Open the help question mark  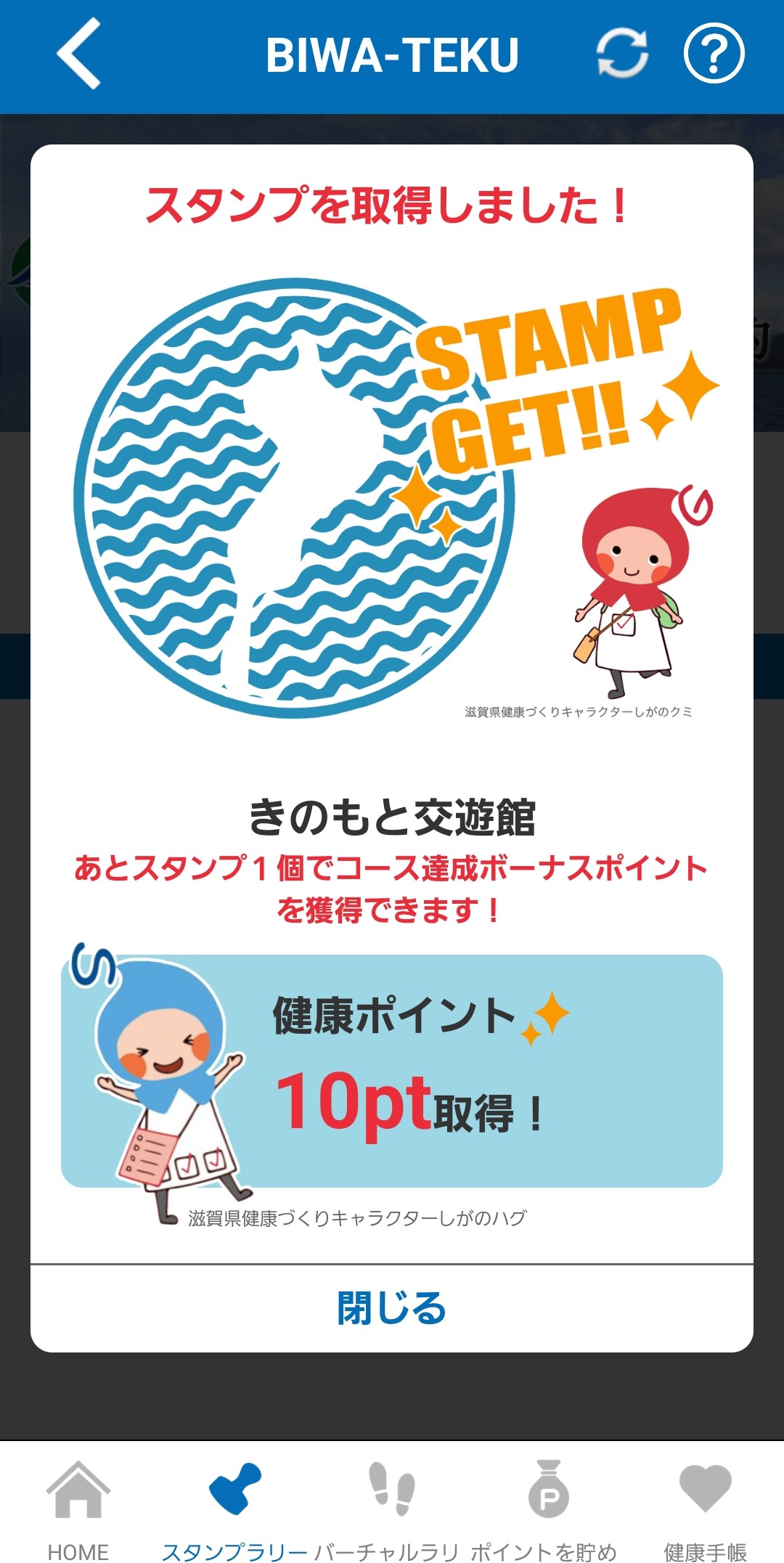point(714,54)
